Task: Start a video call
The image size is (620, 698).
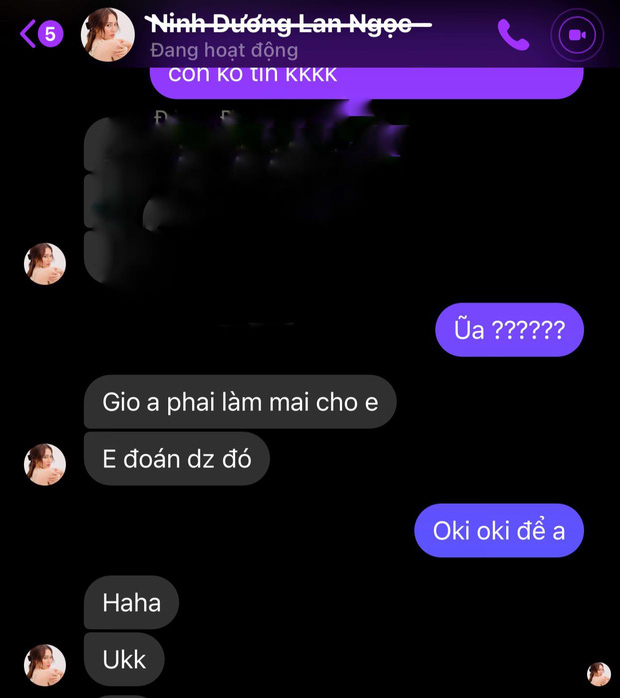Action: pyautogui.click(x=575, y=35)
